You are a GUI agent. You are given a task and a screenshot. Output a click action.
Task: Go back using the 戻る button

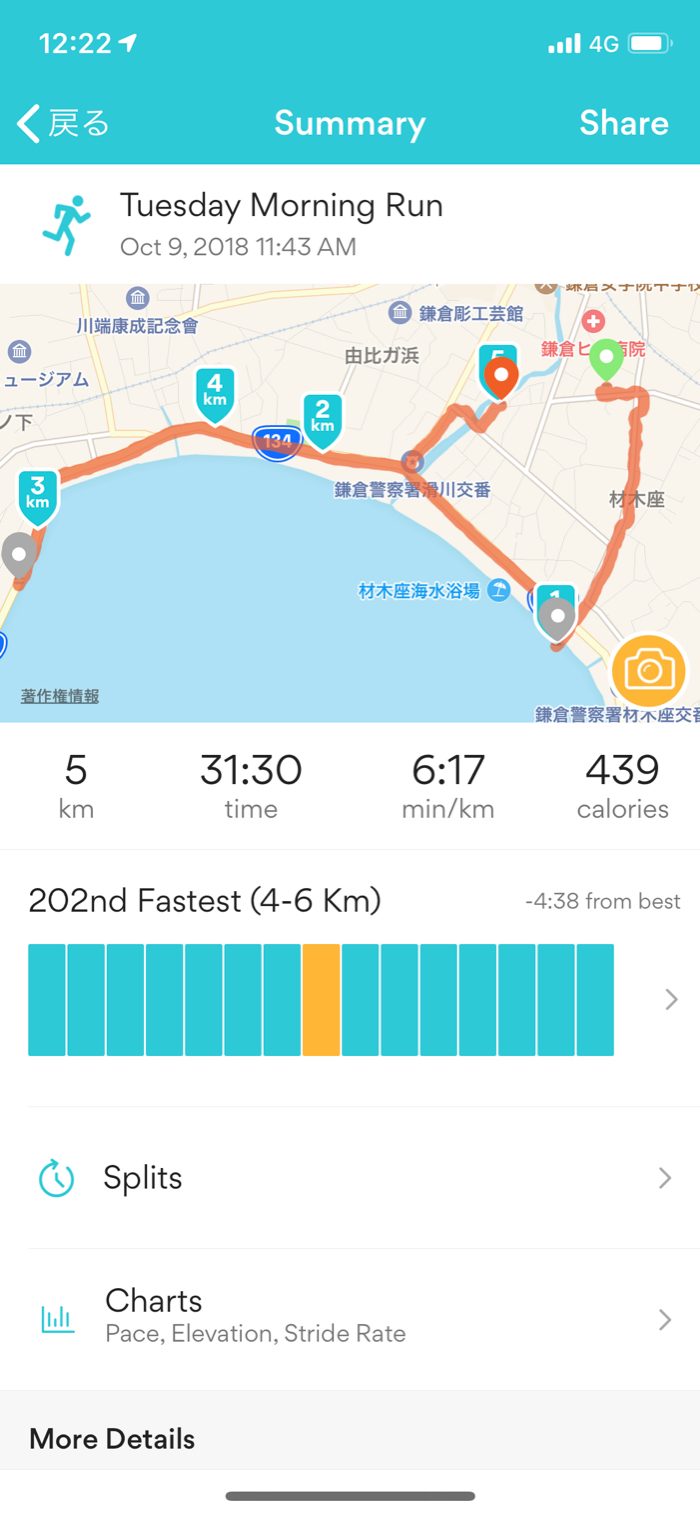coord(63,123)
